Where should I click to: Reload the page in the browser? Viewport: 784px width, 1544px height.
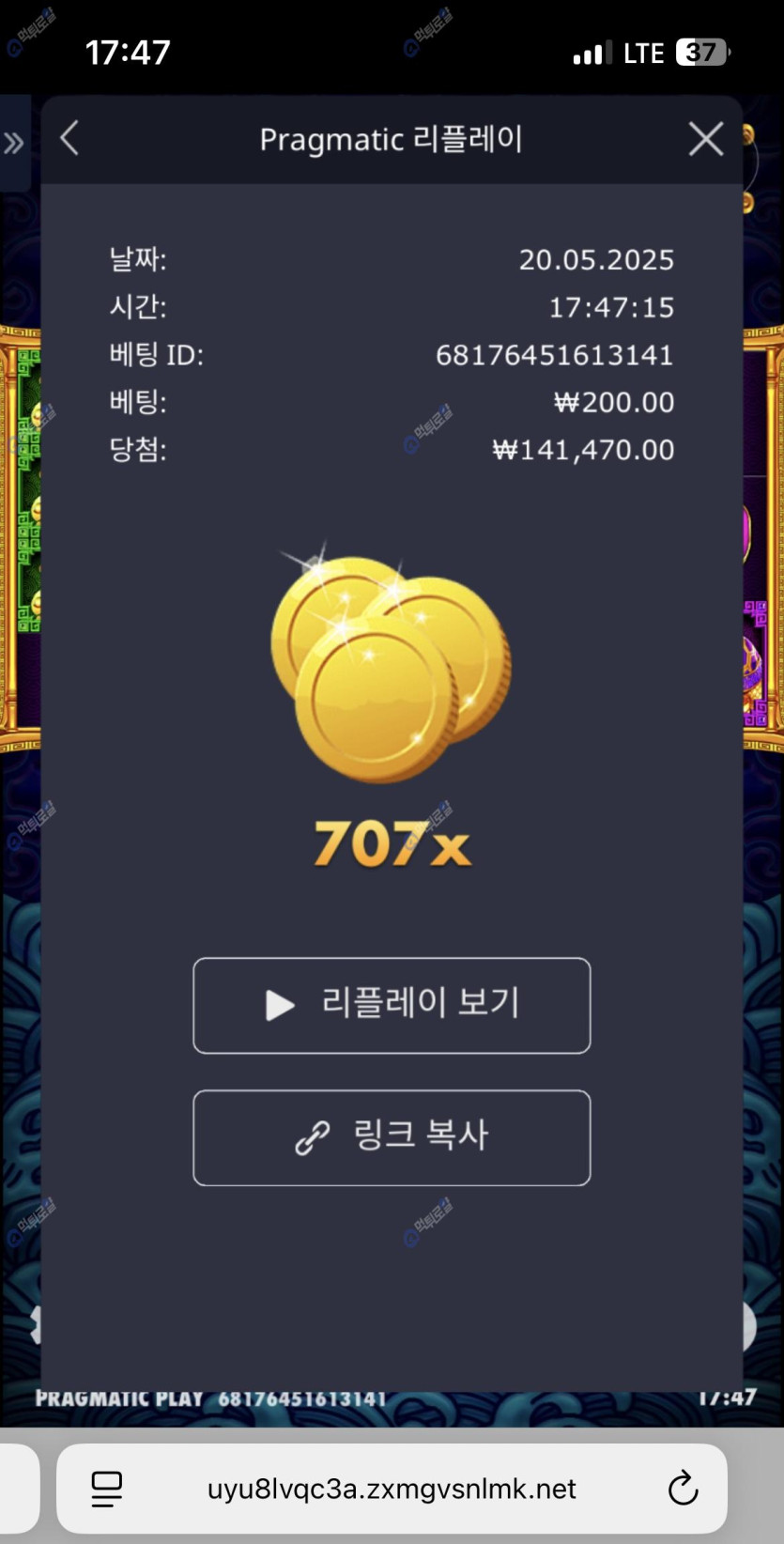tap(683, 1489)
